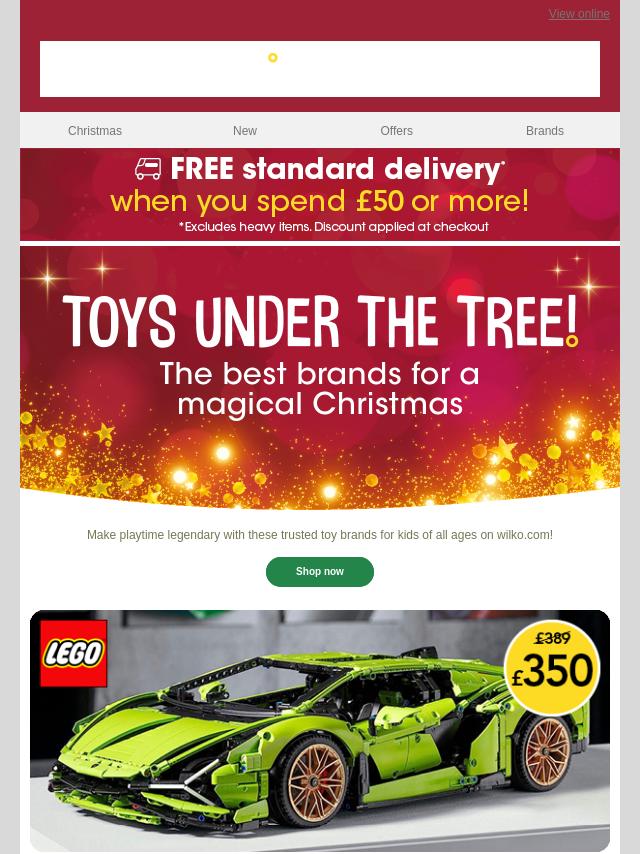Tap the Shop now button

[320, 572]
